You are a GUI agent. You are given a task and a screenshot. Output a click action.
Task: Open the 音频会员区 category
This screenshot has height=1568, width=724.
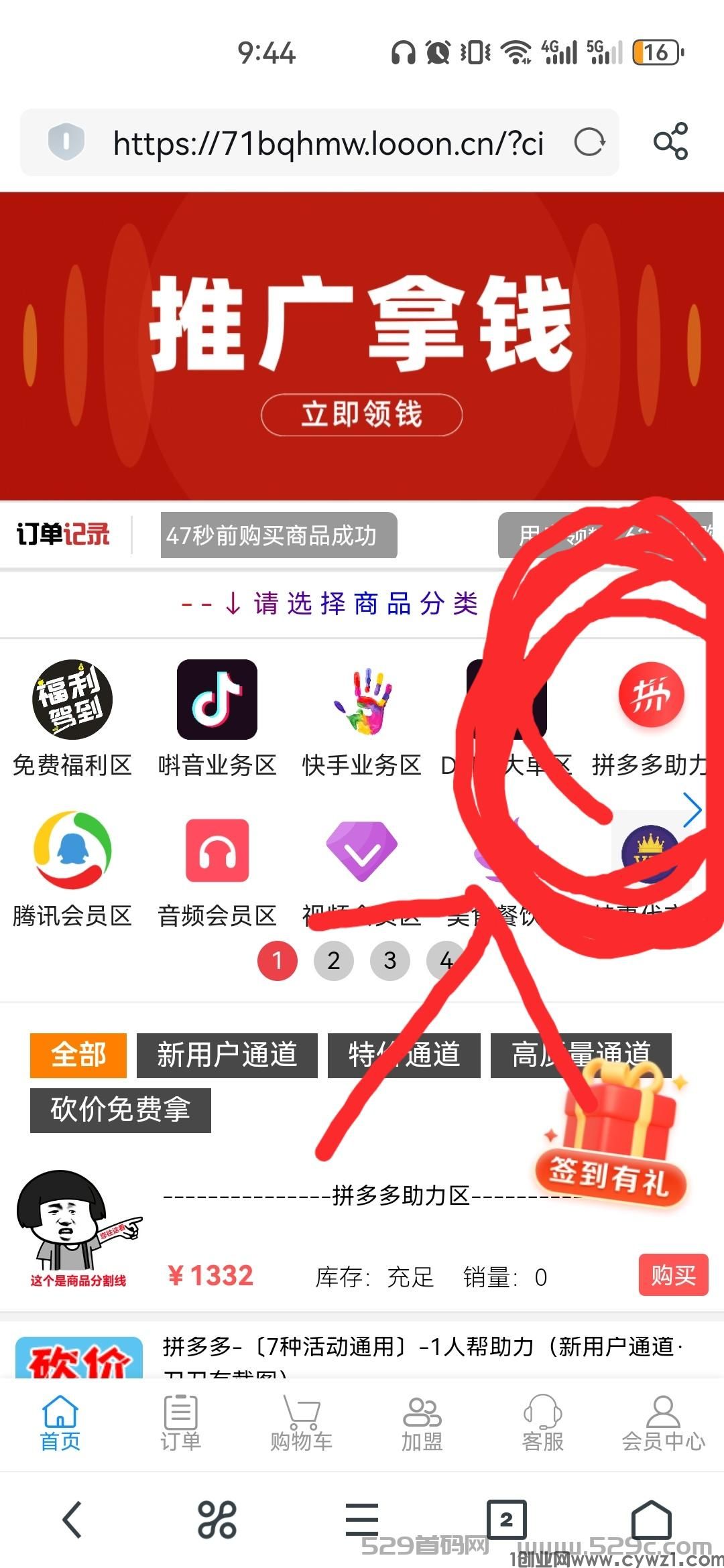tap(217, 868)
